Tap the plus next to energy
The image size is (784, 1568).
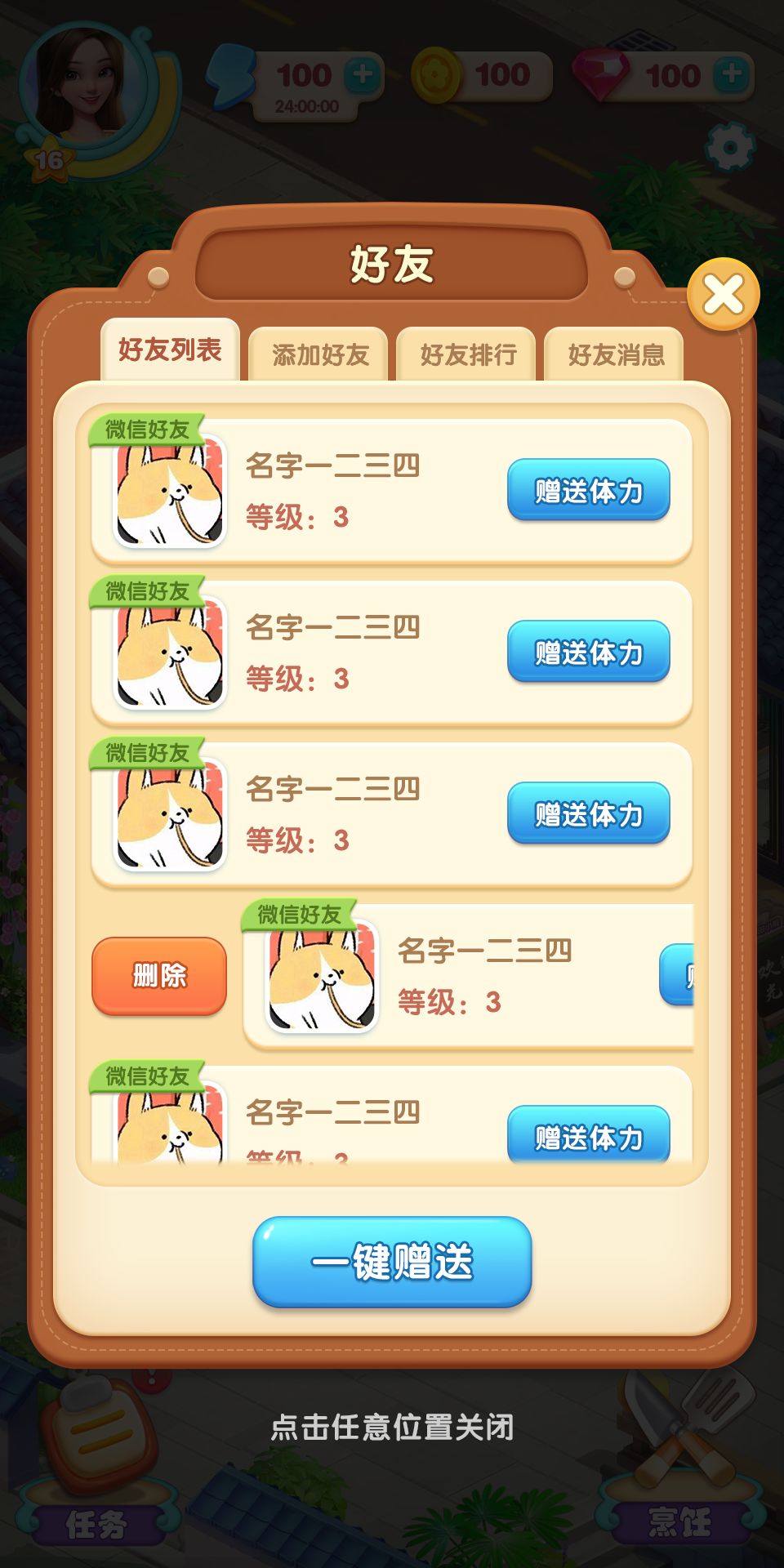point(365,73)
